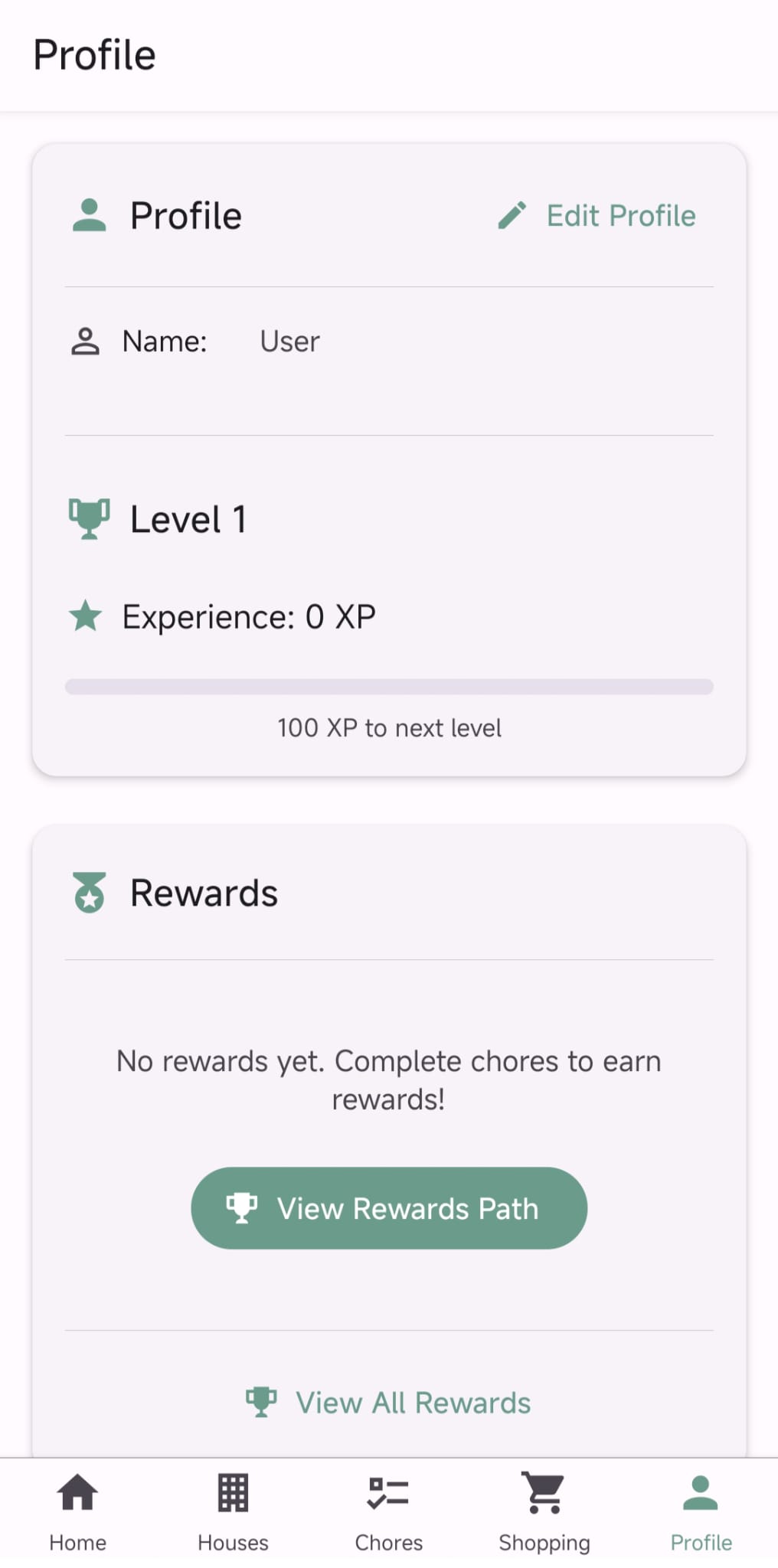Tap the trophy icon inside View Rewards Path
This screenshot has width=778, height=1568.
point(241,1207)
